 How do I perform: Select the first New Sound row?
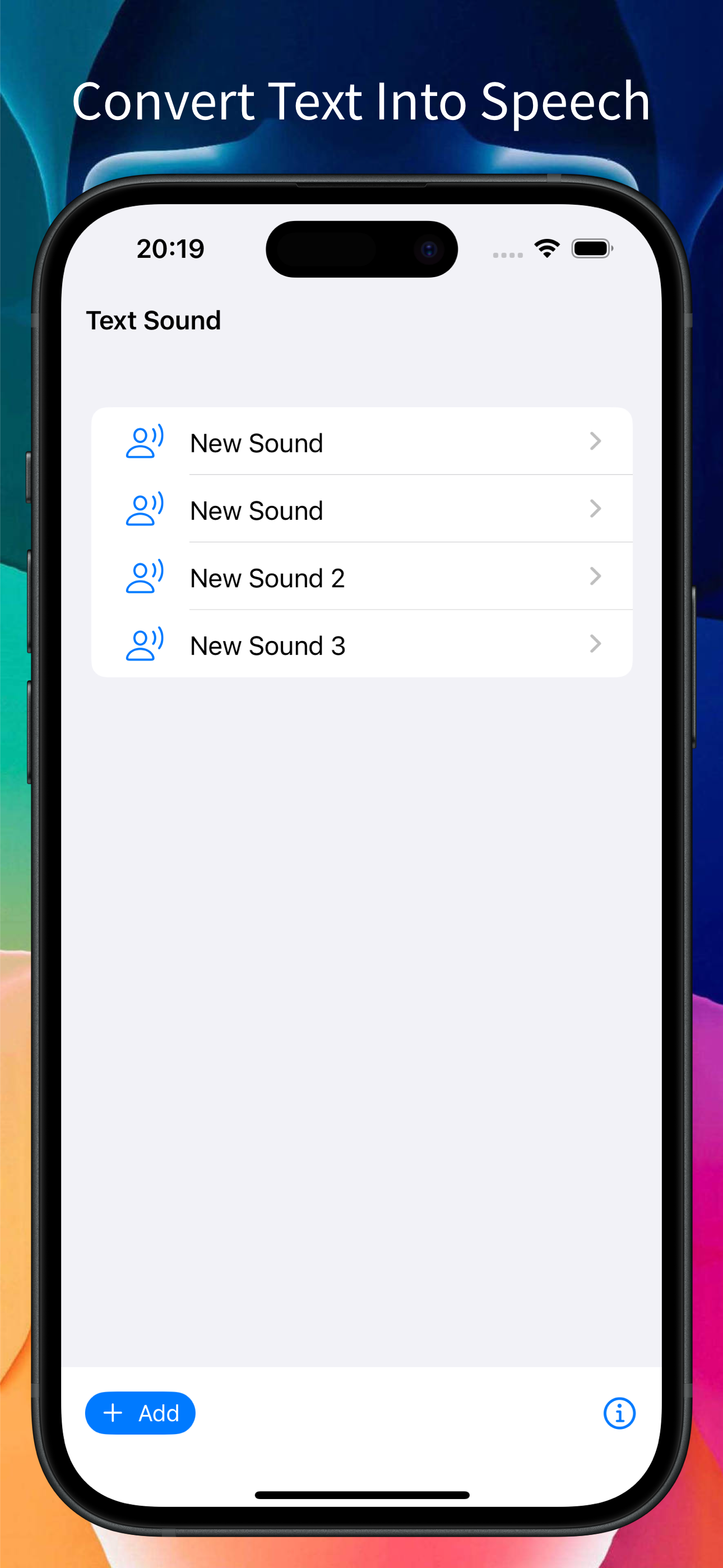pyautogui.click(x=365, y=442)
